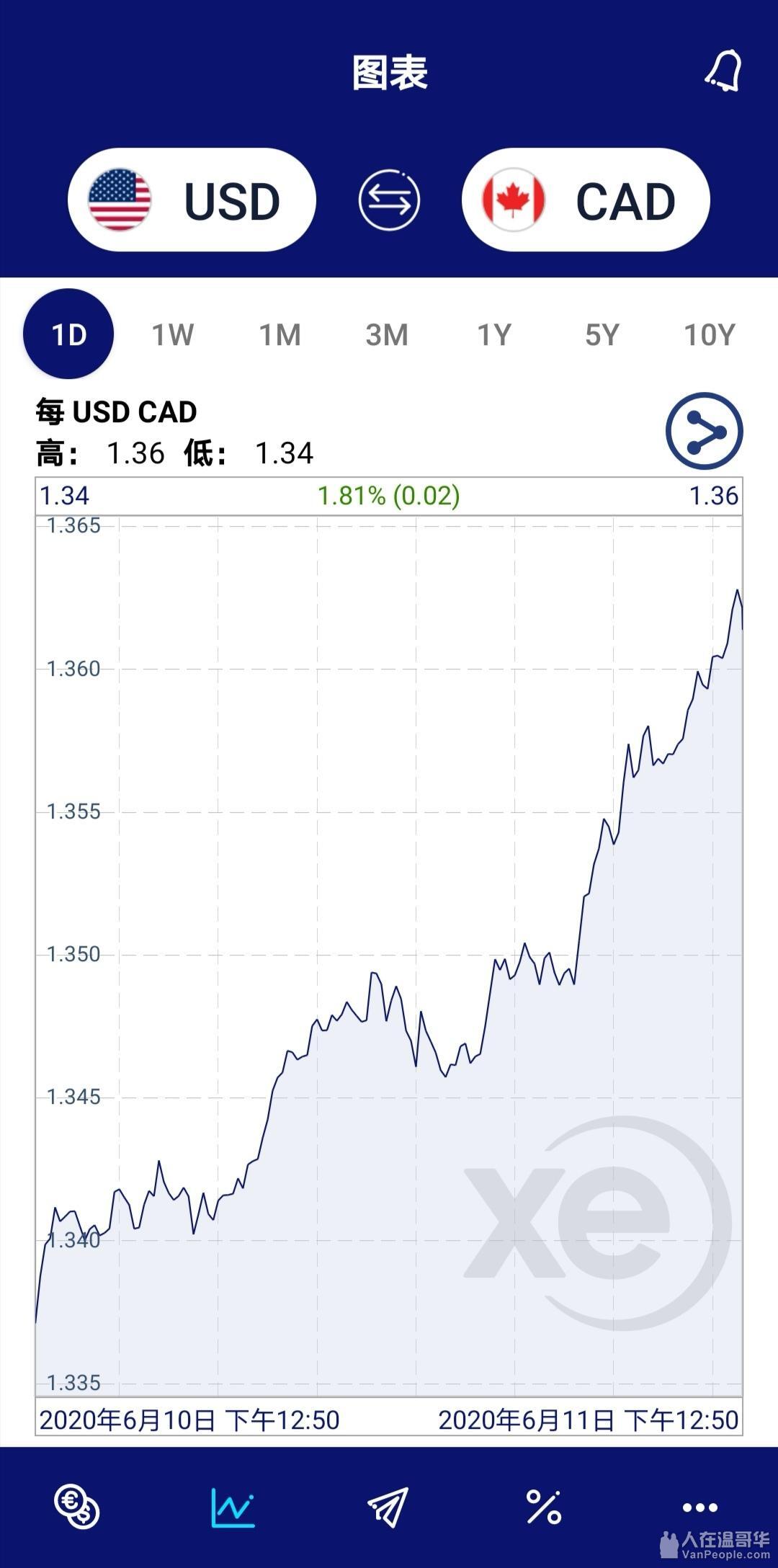This screenshot has width=778, height=1568.
Task: Open the send money tab
Action: coord(388,1507)
